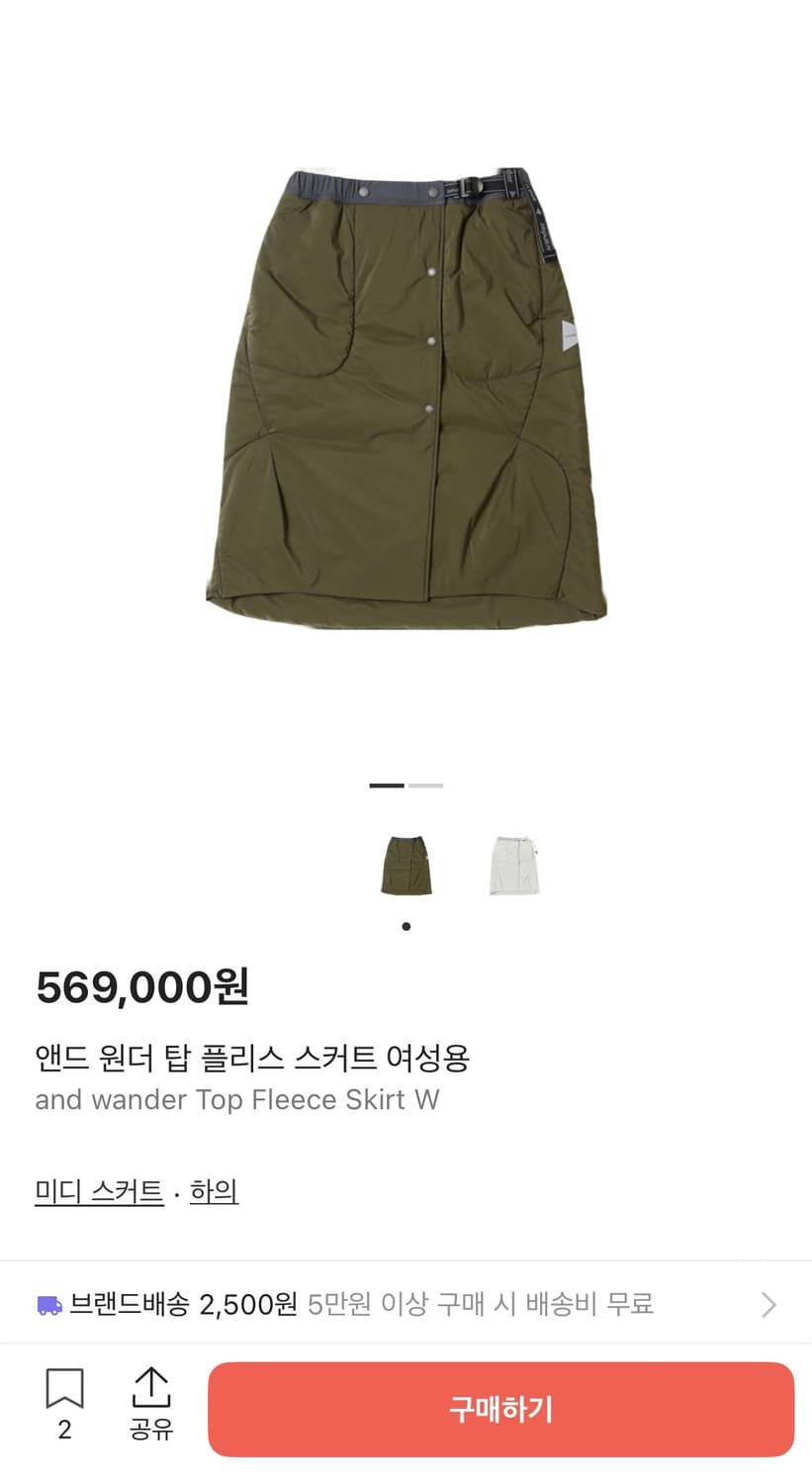Select the khaki skirt color thumbnail
This screenshot has height=1484, width=812.
406,864
